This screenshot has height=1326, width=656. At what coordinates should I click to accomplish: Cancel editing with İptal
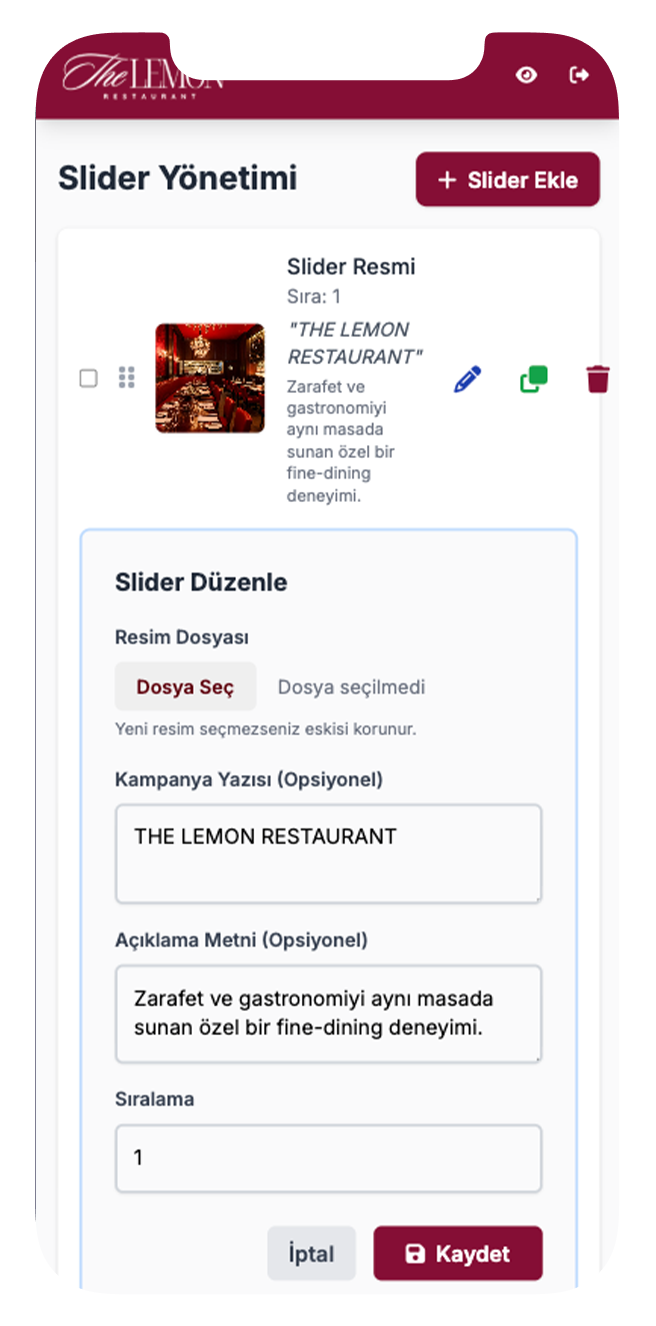pos(311,1254)
